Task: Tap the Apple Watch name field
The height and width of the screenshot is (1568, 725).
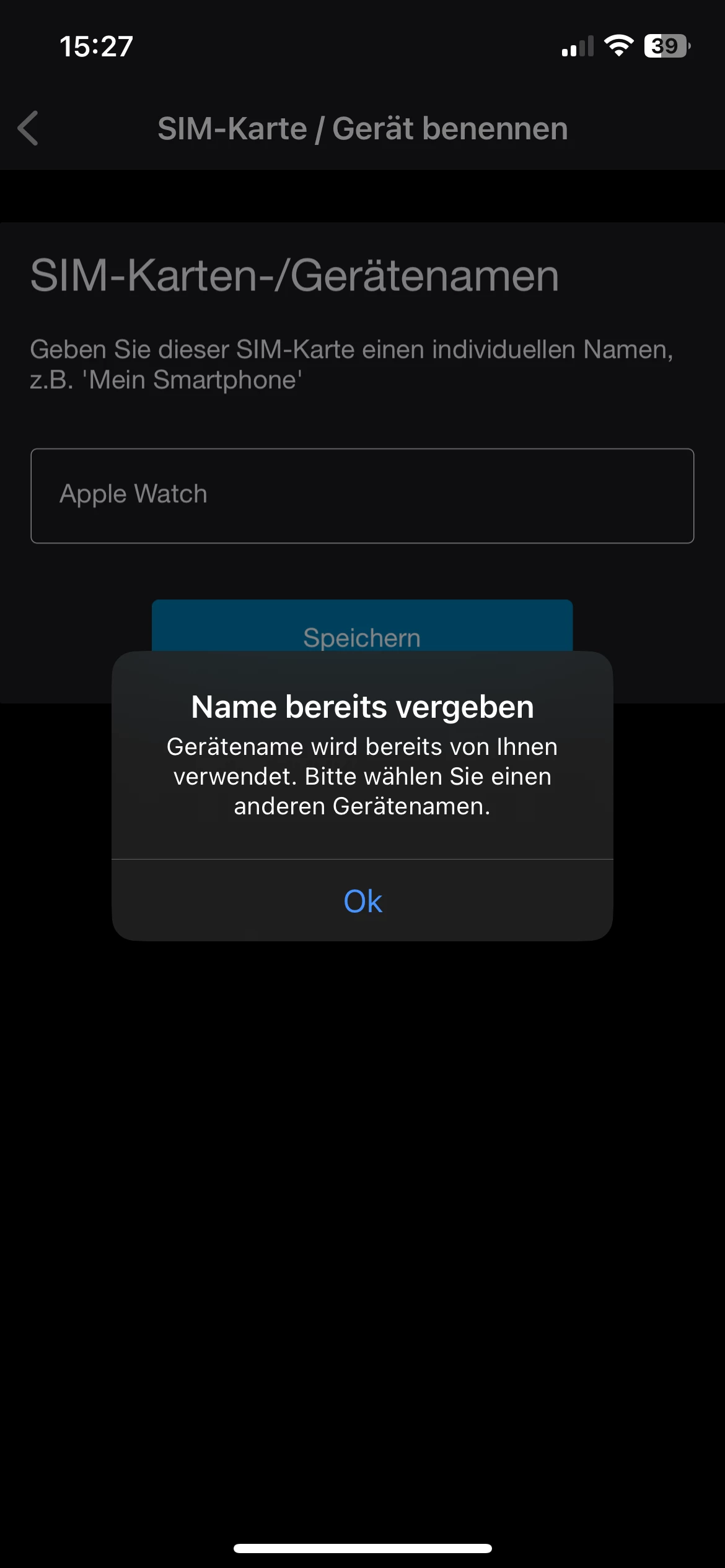Action: pos(362,495)
